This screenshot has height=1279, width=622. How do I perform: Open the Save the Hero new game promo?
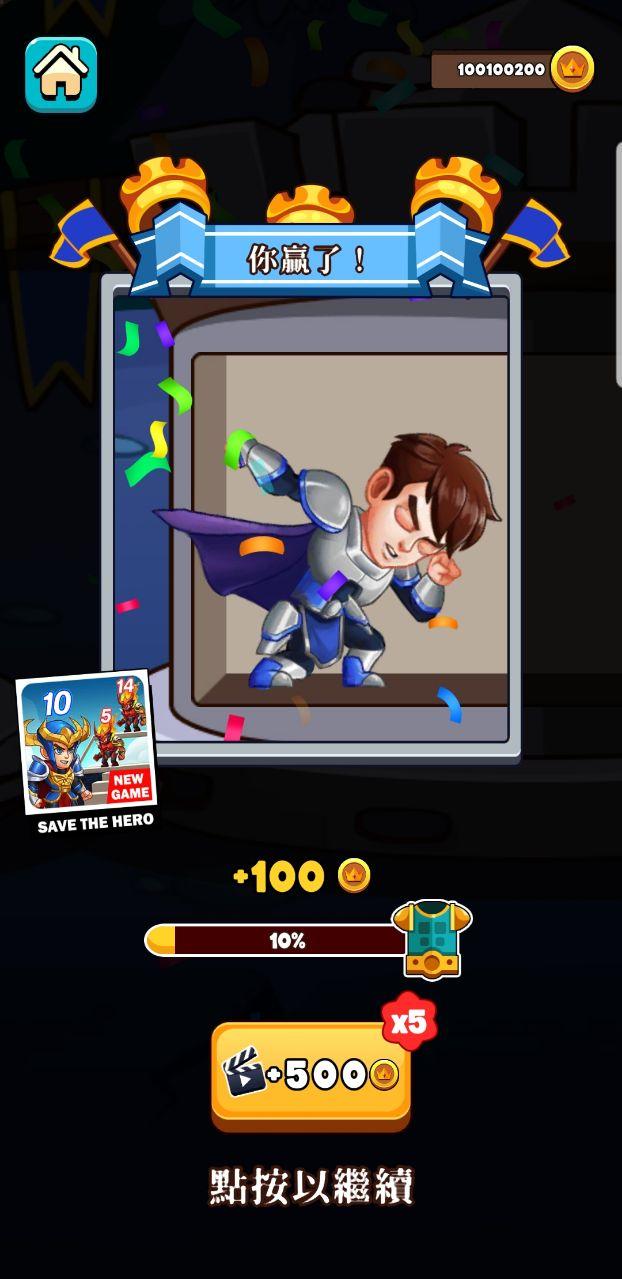click(x=87, y=746)
